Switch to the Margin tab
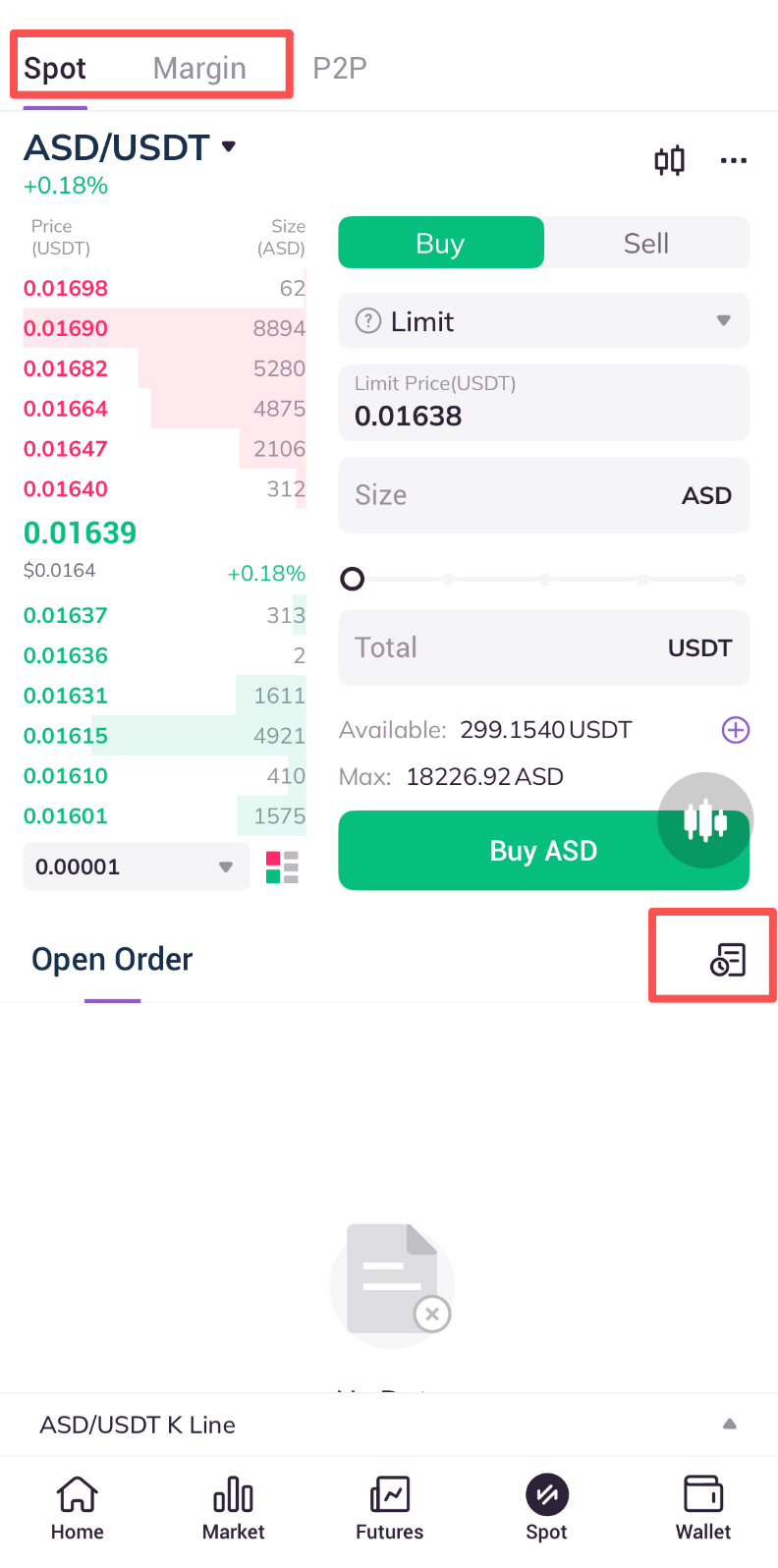Screen dimensions: 778x1568 point(199,68)
